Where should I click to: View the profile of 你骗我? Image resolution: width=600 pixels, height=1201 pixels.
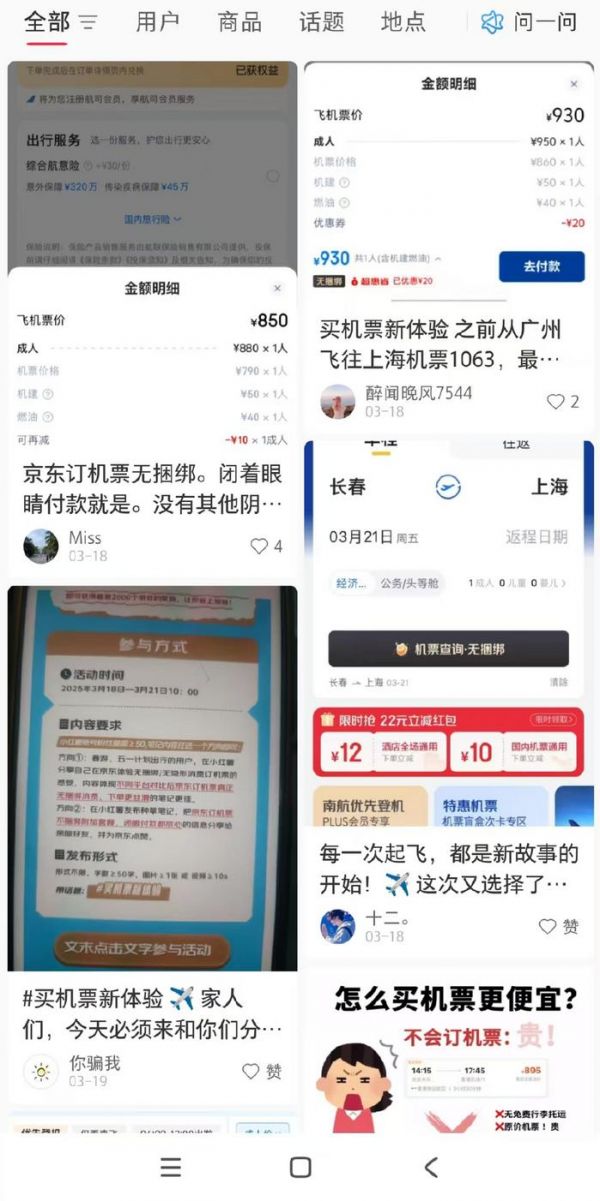41,1072
